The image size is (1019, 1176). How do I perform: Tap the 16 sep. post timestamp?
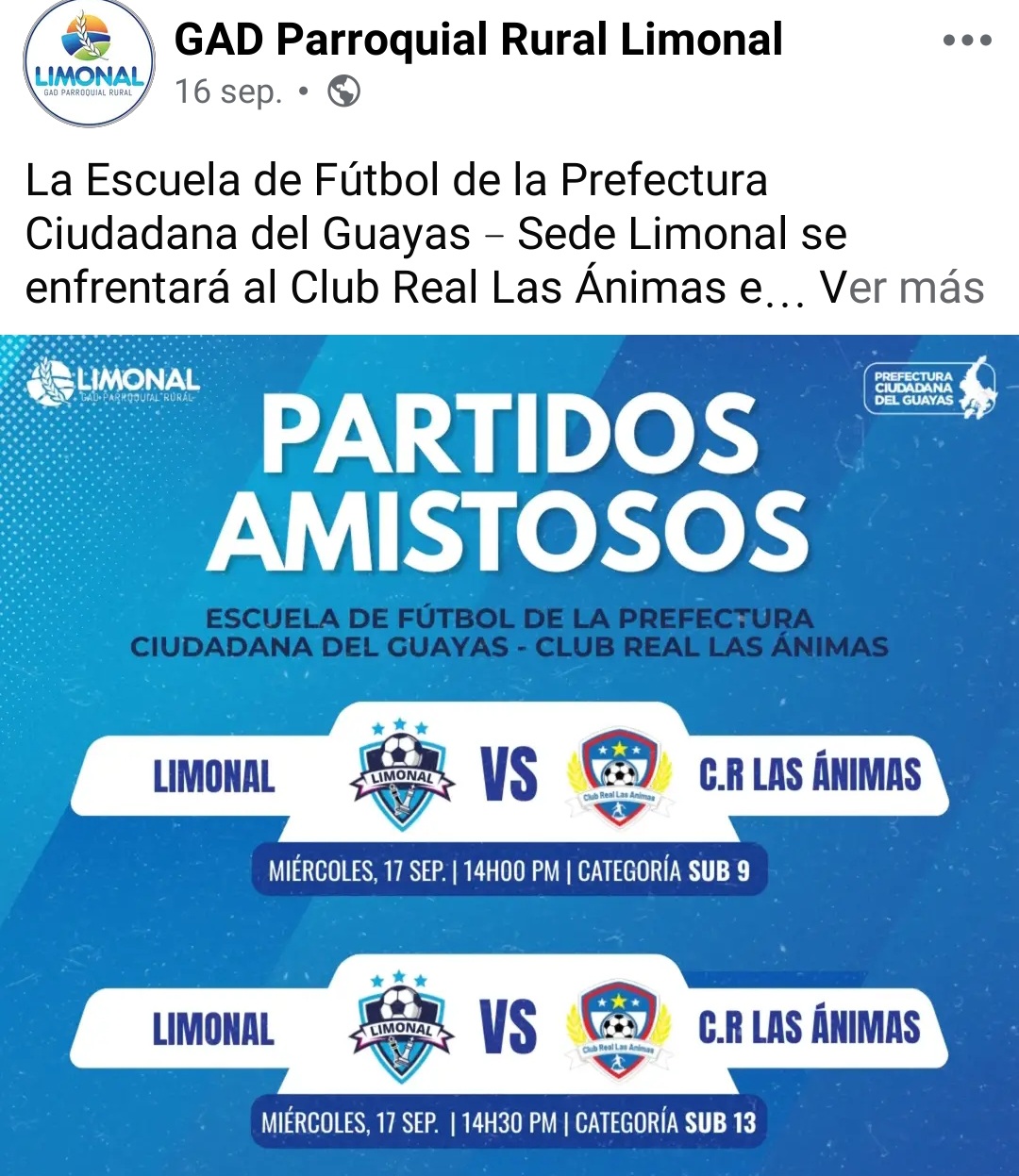click(228, 91)
